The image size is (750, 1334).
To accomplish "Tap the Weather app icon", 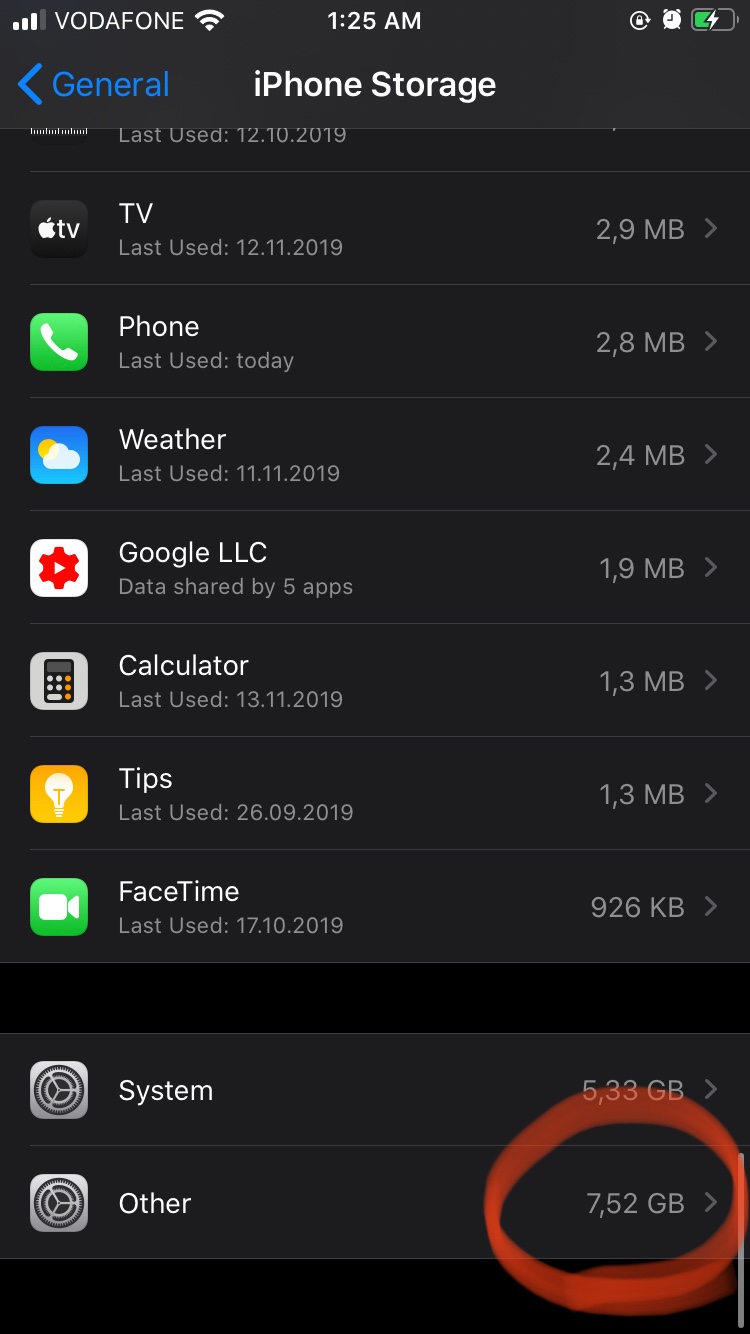I will 59,455.
